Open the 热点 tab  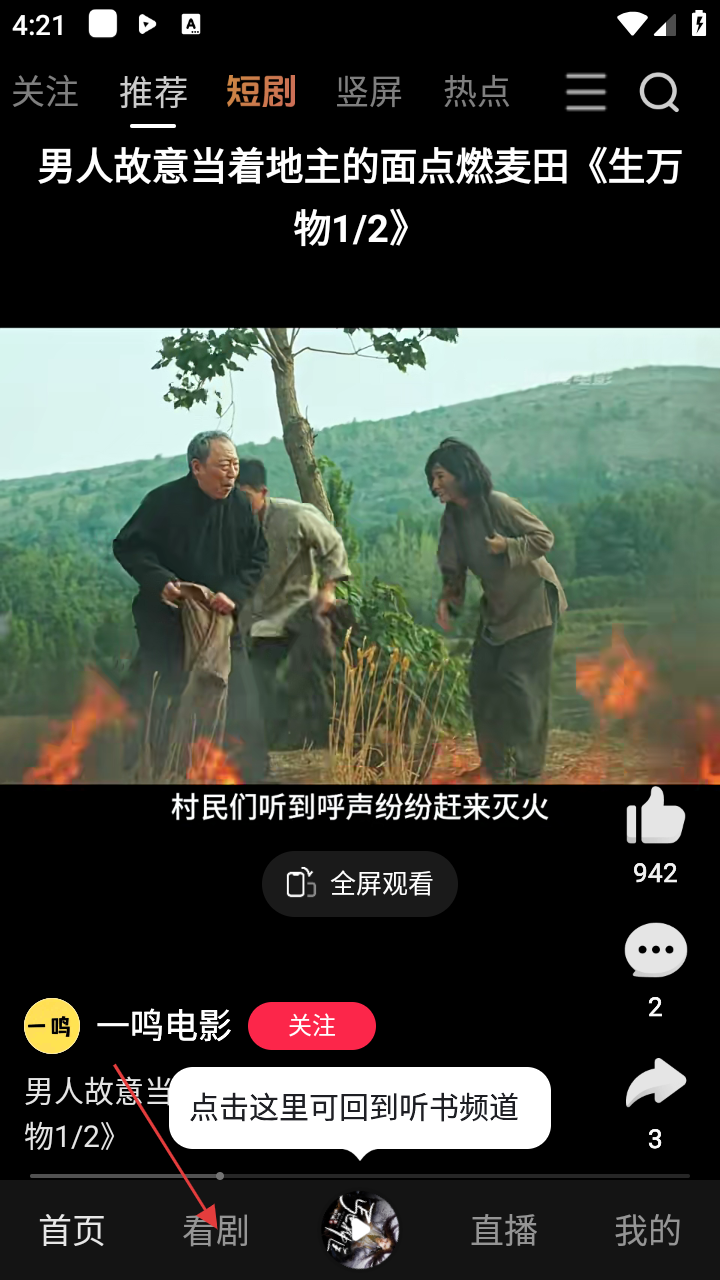pyautogui.click(x=477, y=92)
